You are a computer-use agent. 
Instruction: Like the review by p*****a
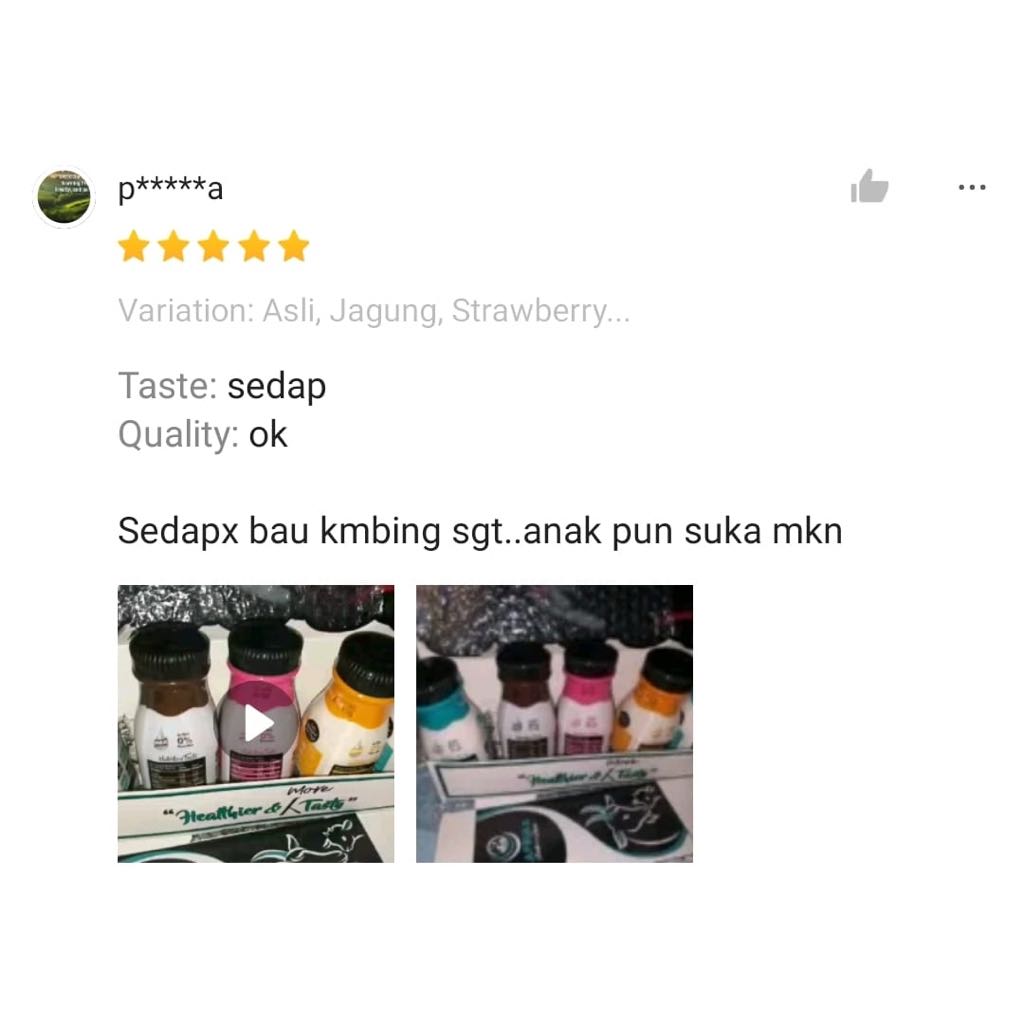[x=869, y=187]
